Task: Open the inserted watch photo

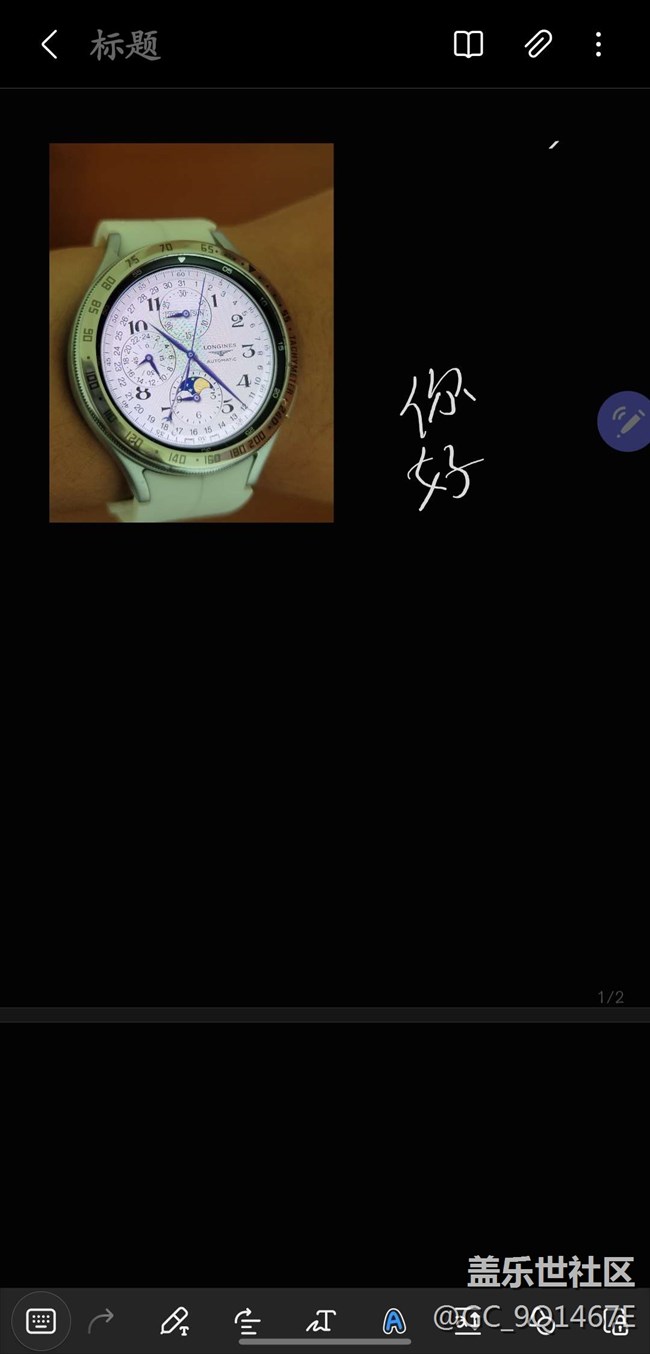Action: click(191, 332)
